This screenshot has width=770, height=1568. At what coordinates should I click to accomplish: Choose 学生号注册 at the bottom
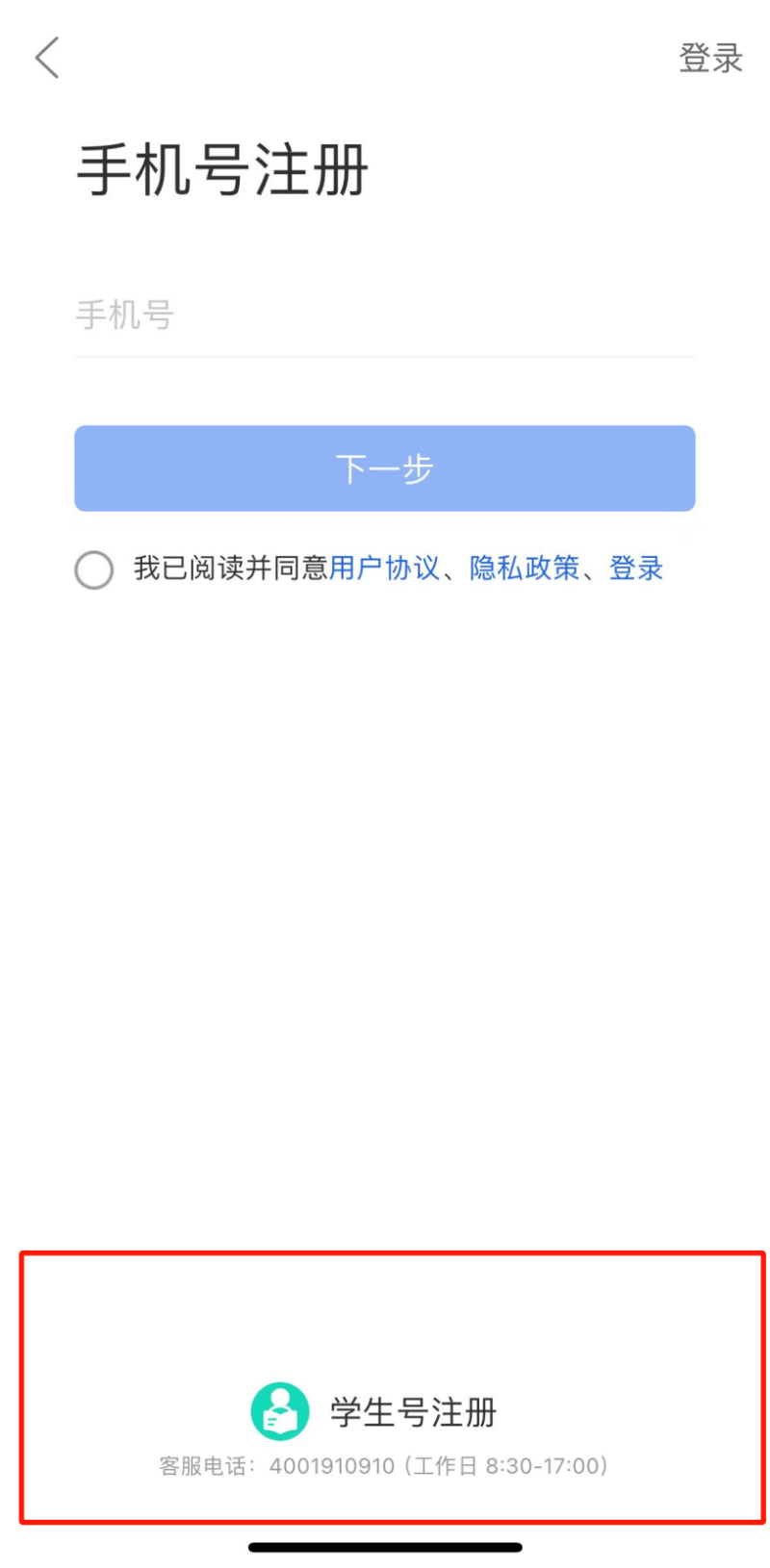pos(375,1411)
